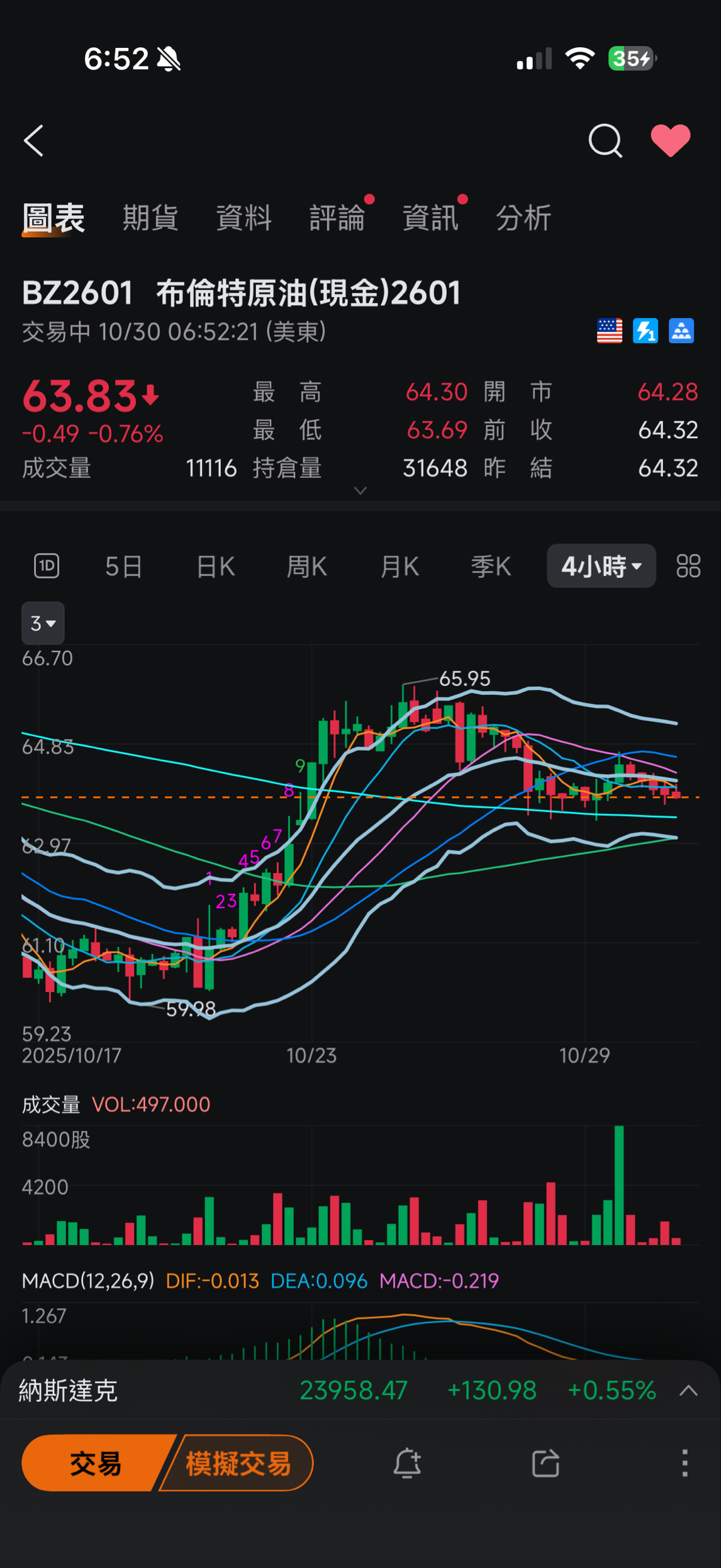The width and height of the screenshot is (721, 1568).
Task: Remove from favorites via heart icon
Action: point(670,140)
